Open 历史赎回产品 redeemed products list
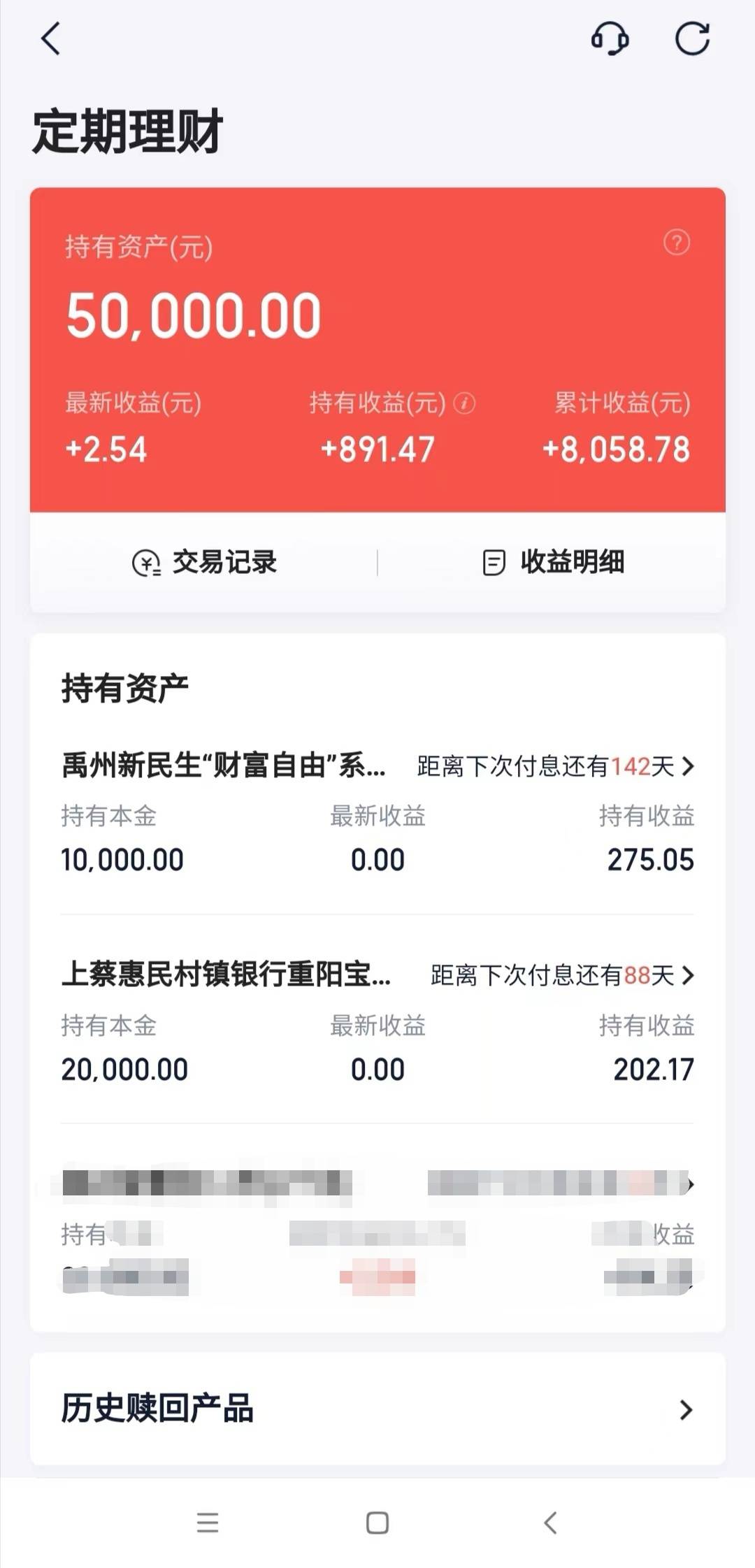The width and height of the screenshot is (755, 1568). (377, 1409)
